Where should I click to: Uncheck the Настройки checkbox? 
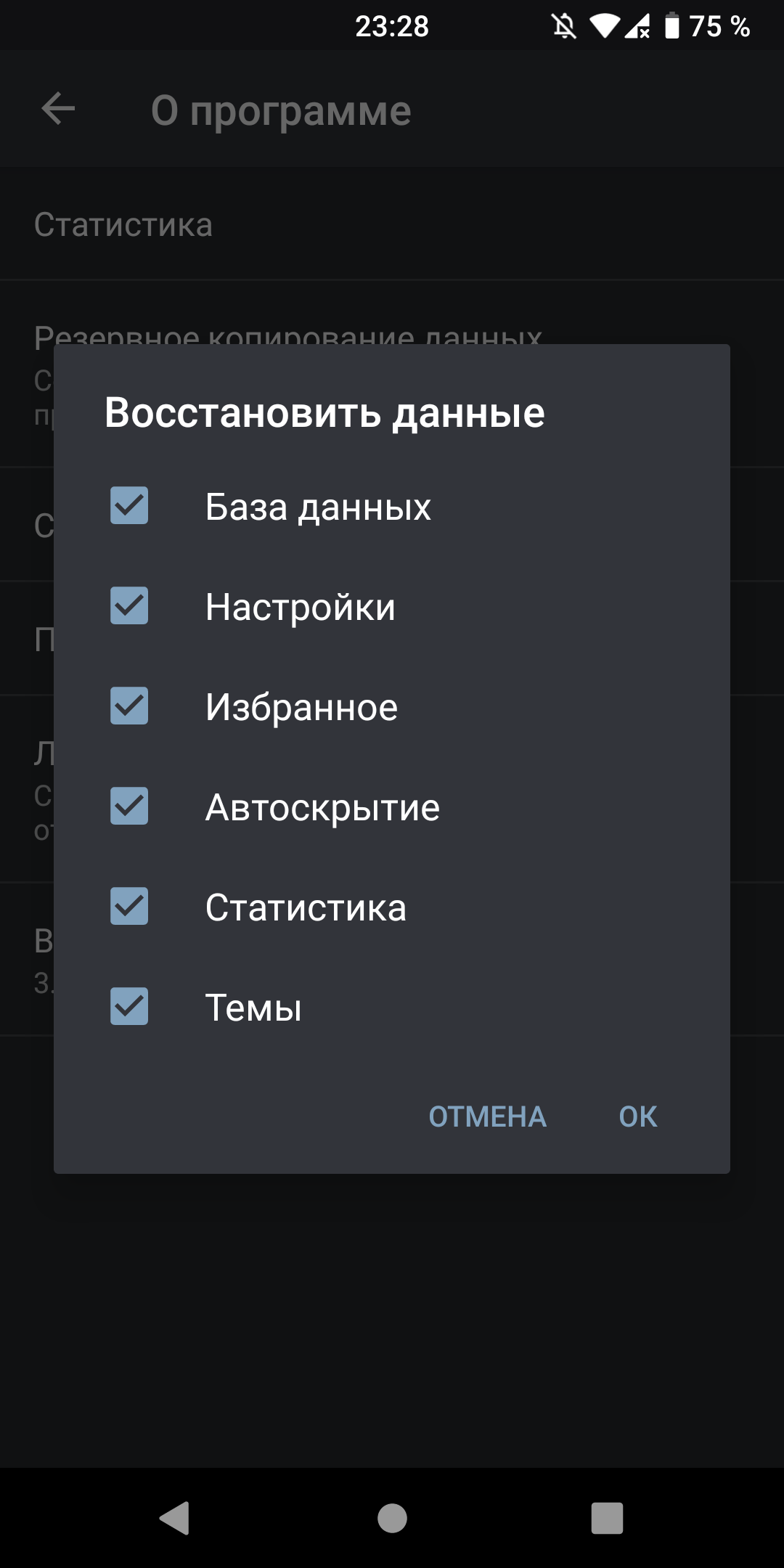tap(129, 605)
